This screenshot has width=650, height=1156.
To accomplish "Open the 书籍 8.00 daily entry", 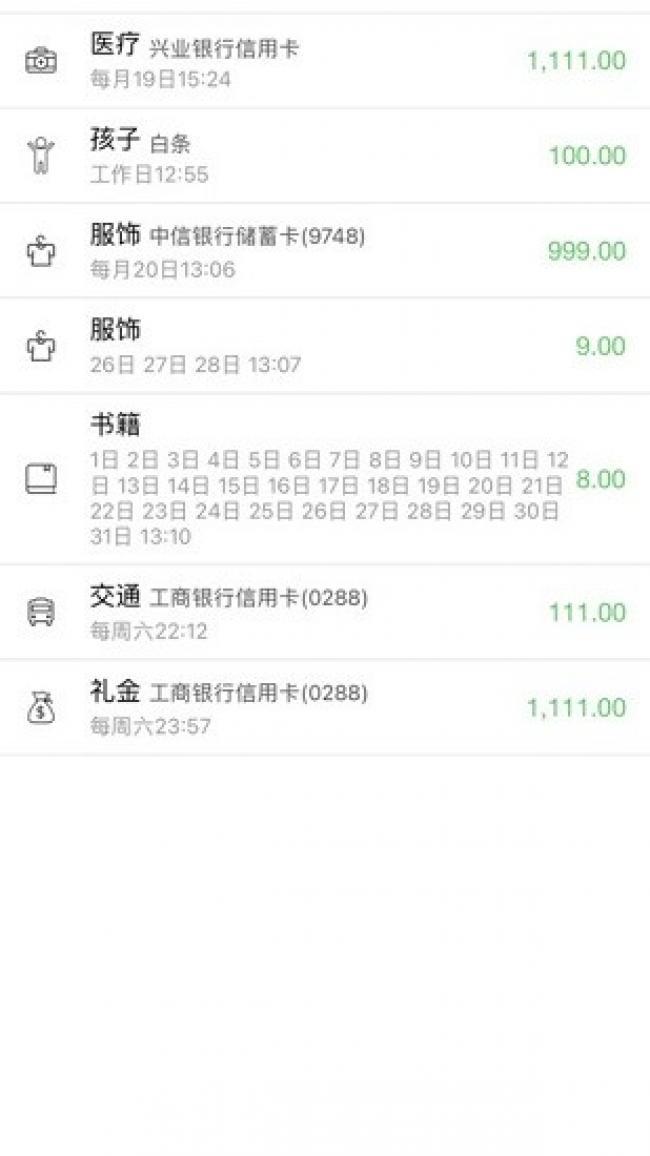I will coord(324,479).
